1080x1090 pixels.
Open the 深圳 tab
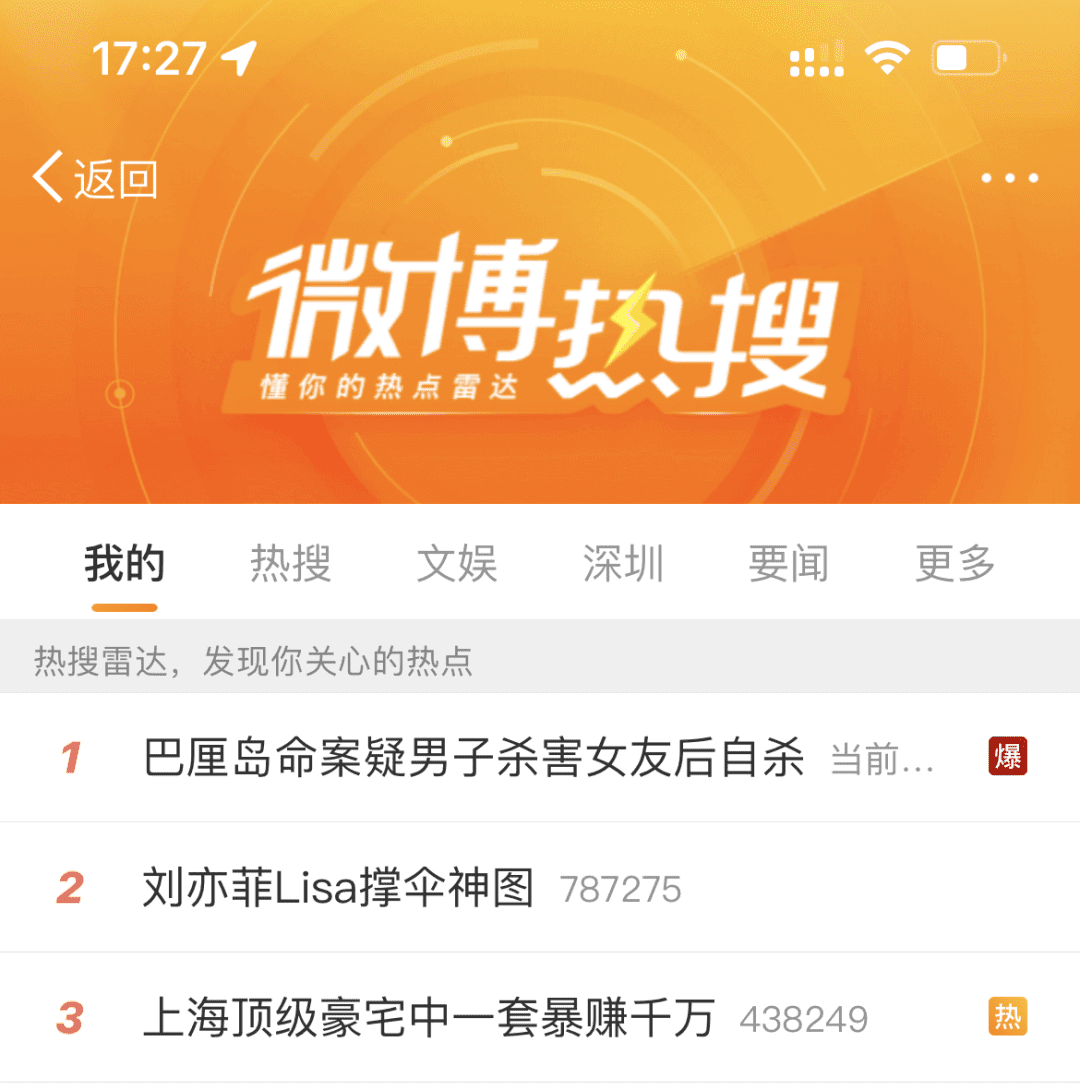[623, 565]
